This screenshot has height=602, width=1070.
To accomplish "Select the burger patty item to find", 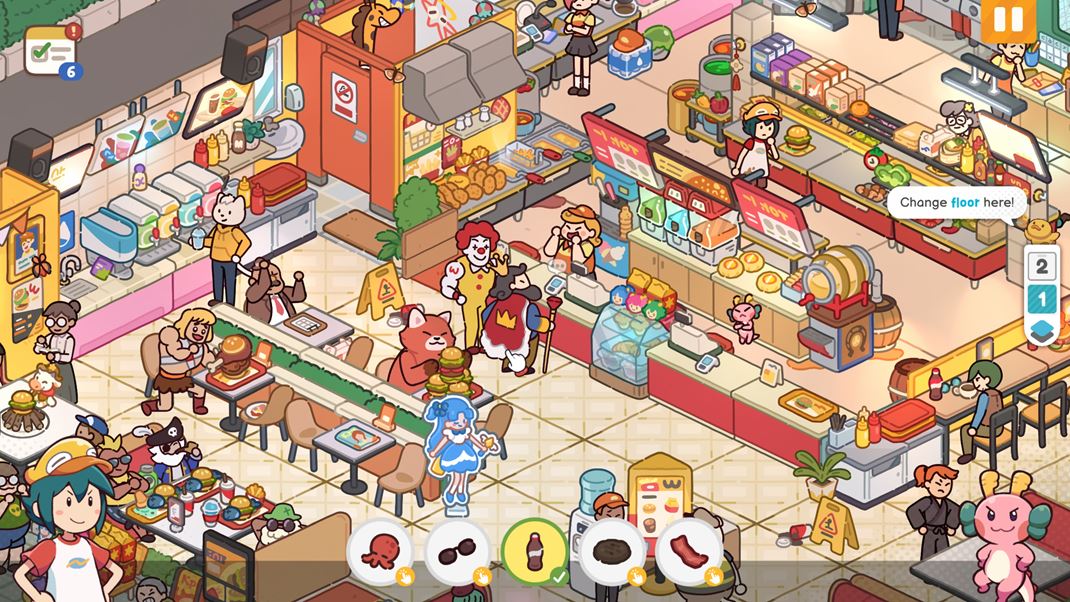I will point(611,551).
